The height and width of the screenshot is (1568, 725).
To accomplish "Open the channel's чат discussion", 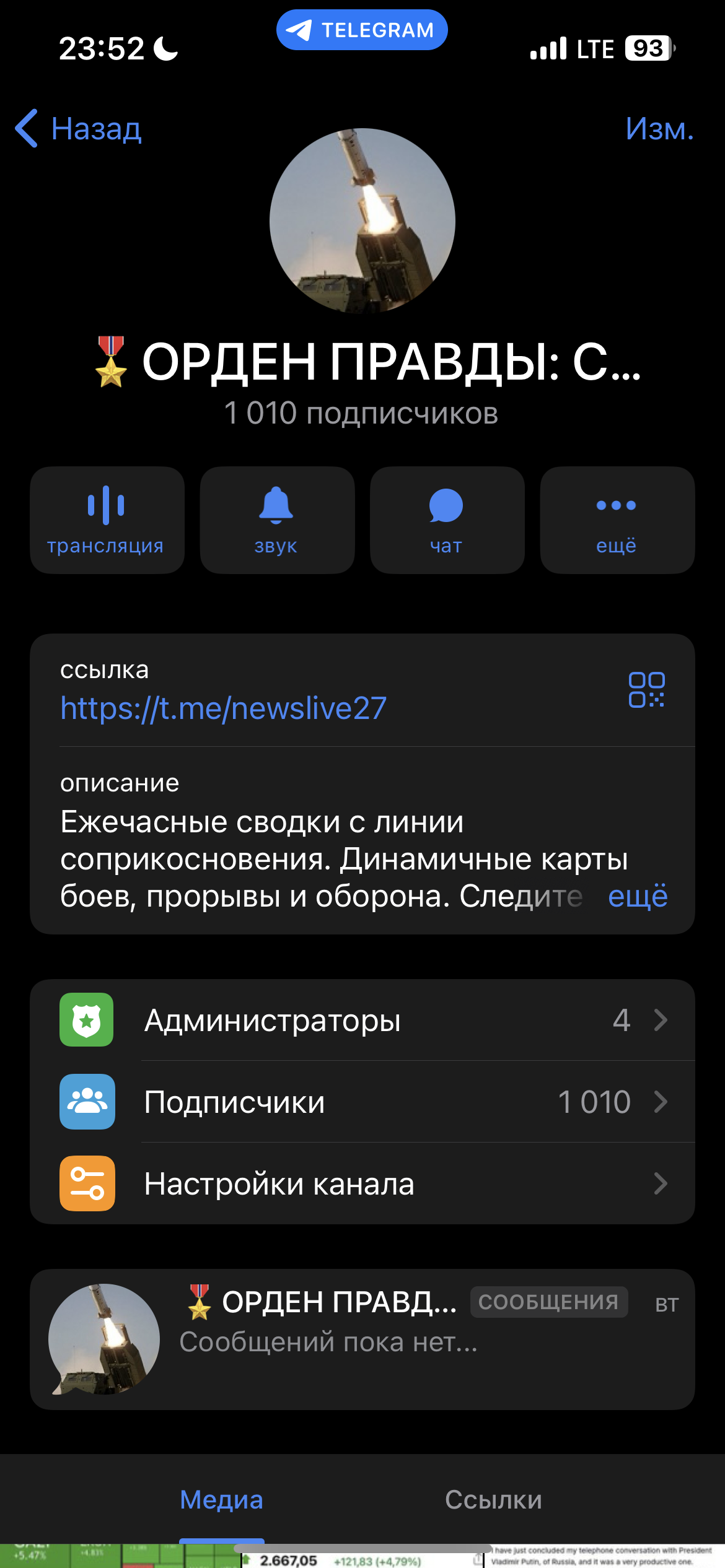I will (447, 520).
